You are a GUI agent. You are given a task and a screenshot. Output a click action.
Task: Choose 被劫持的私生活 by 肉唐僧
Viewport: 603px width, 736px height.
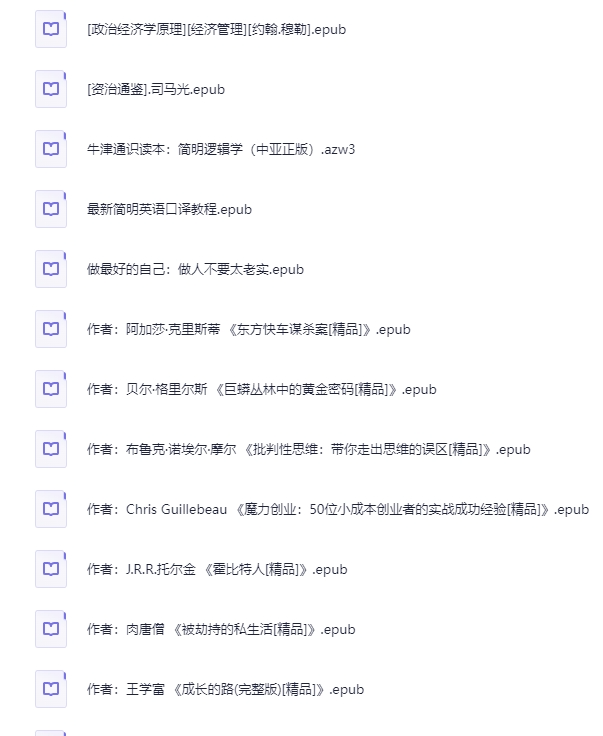[221, 629]
